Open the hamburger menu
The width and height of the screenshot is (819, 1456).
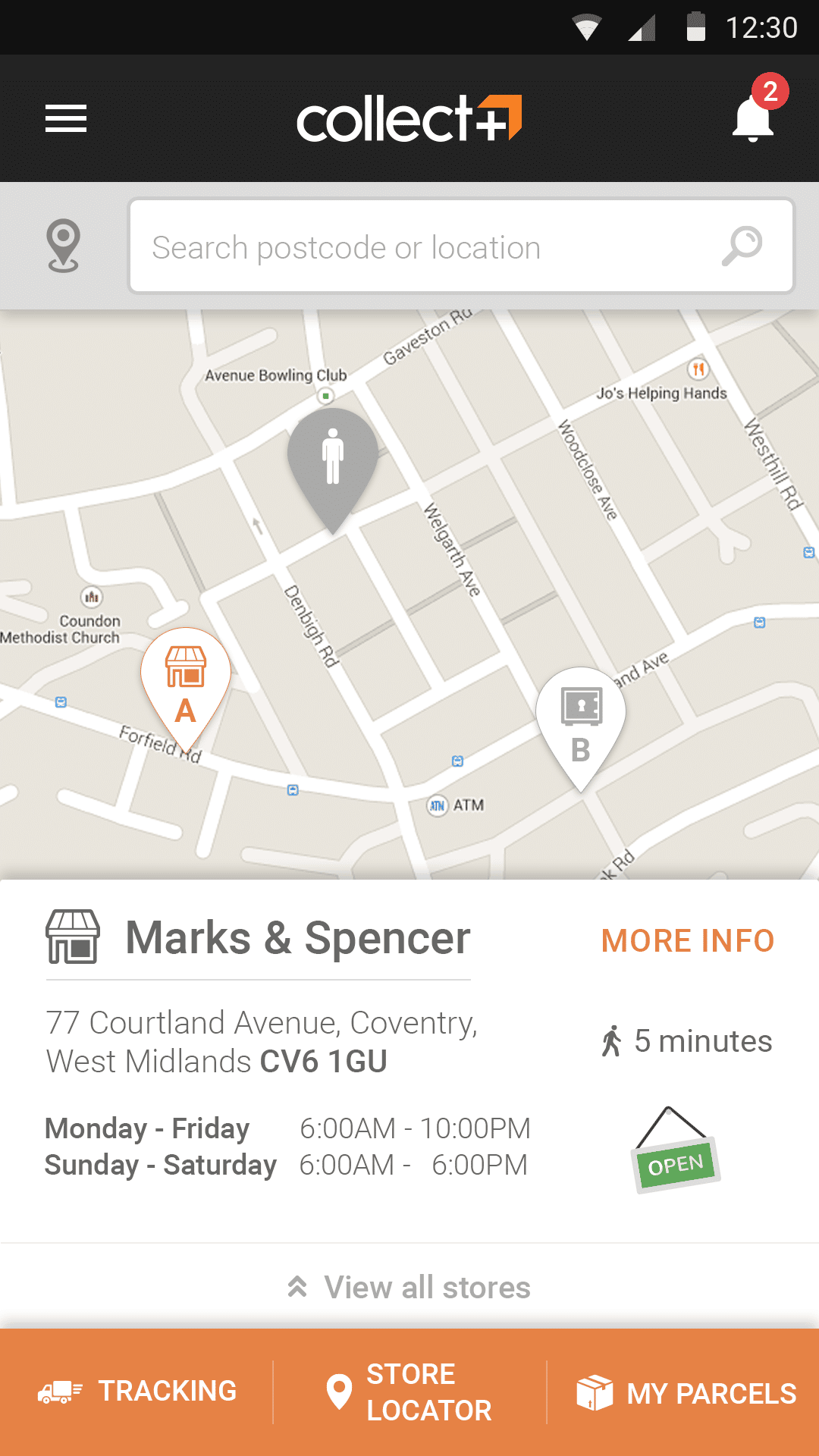pos(66,119)
